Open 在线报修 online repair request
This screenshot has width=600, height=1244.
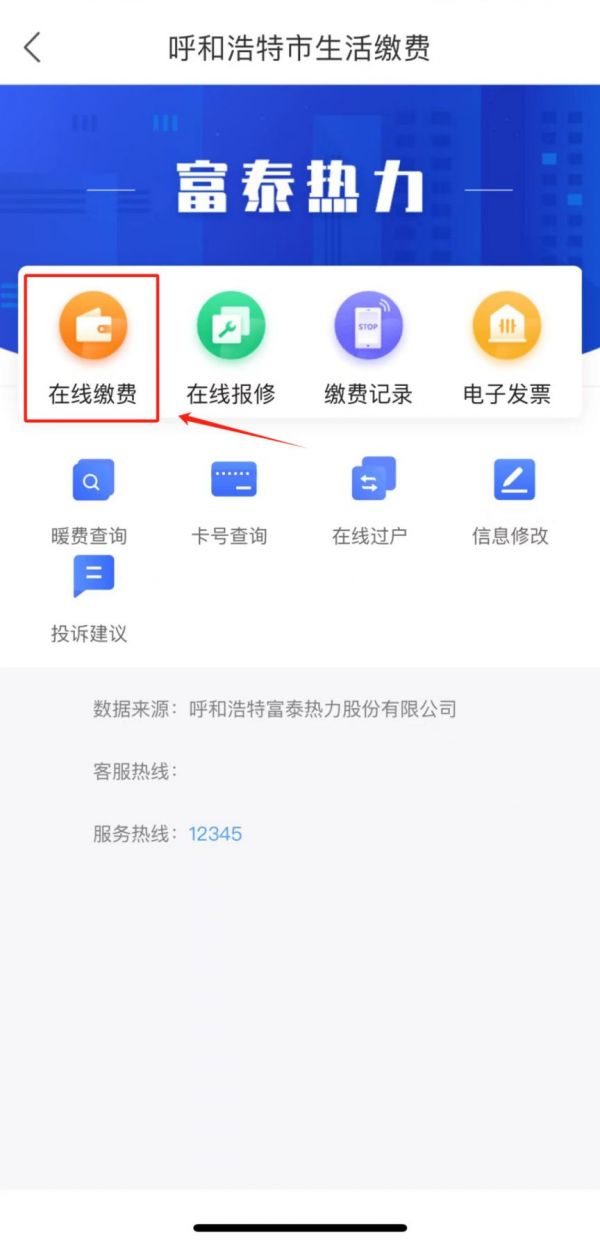point(230,346)
